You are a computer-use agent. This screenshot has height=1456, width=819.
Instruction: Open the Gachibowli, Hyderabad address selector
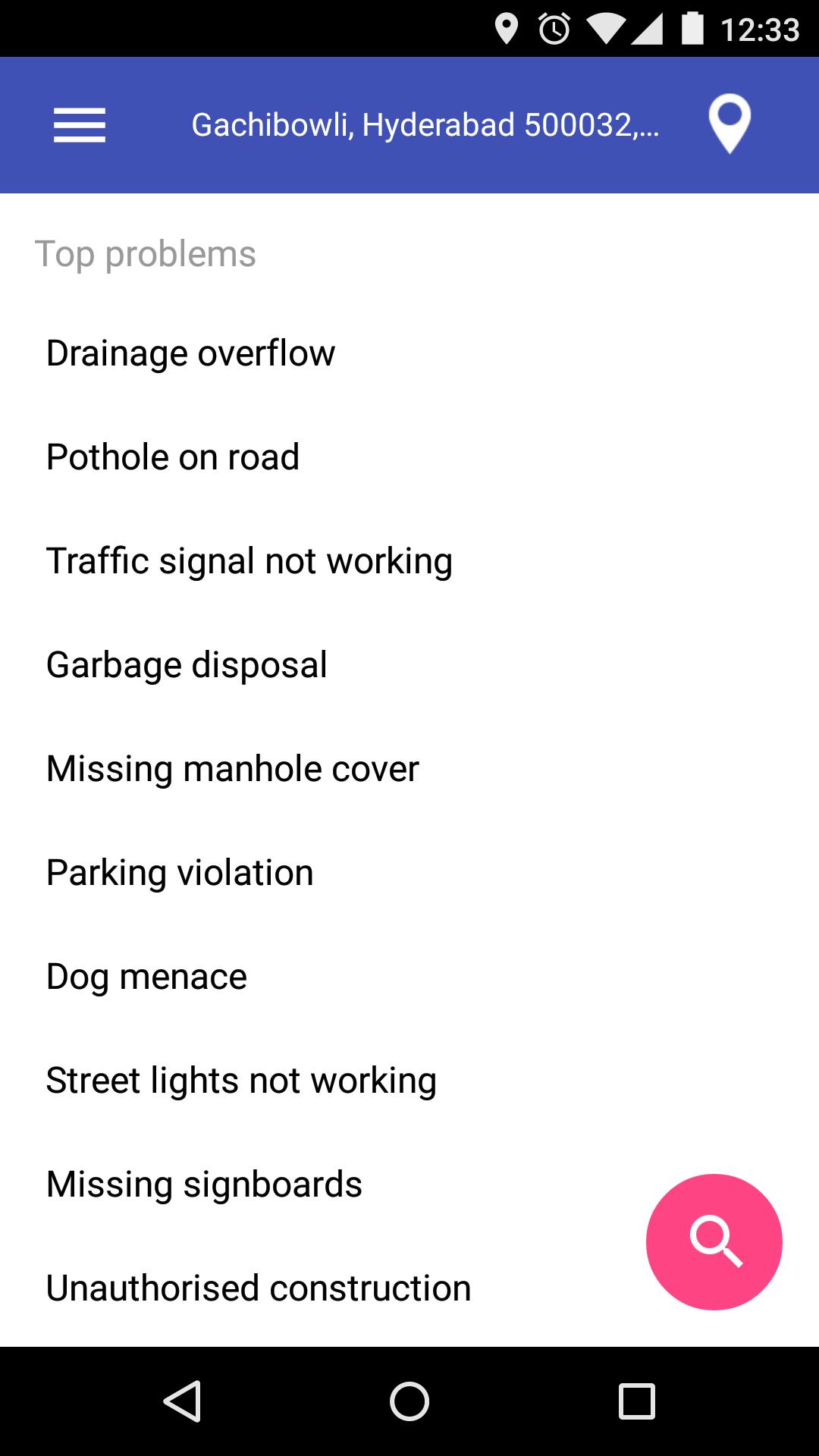(x=425, y=125)
